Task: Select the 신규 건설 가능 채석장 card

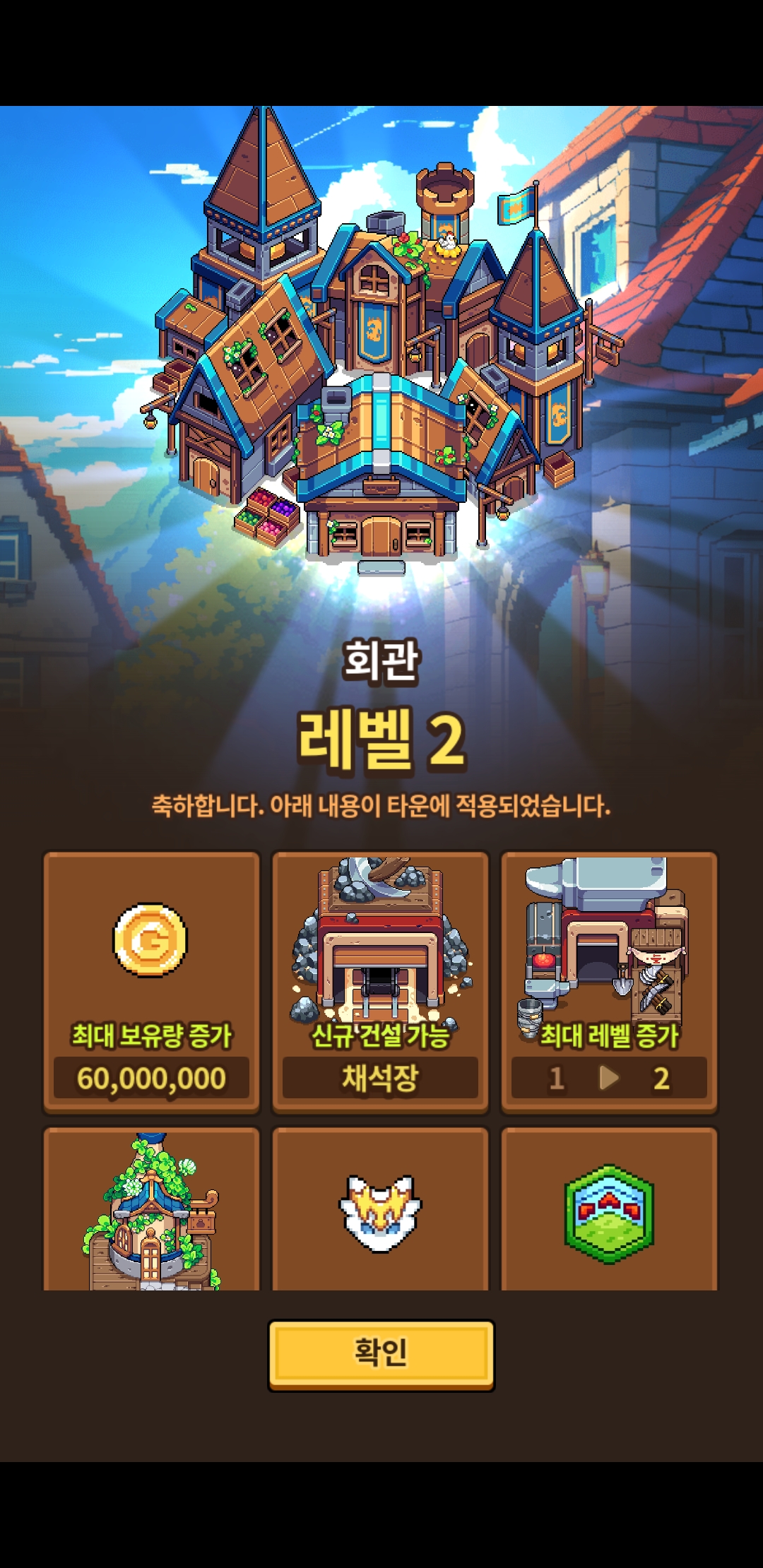Action: pos(380,982)
